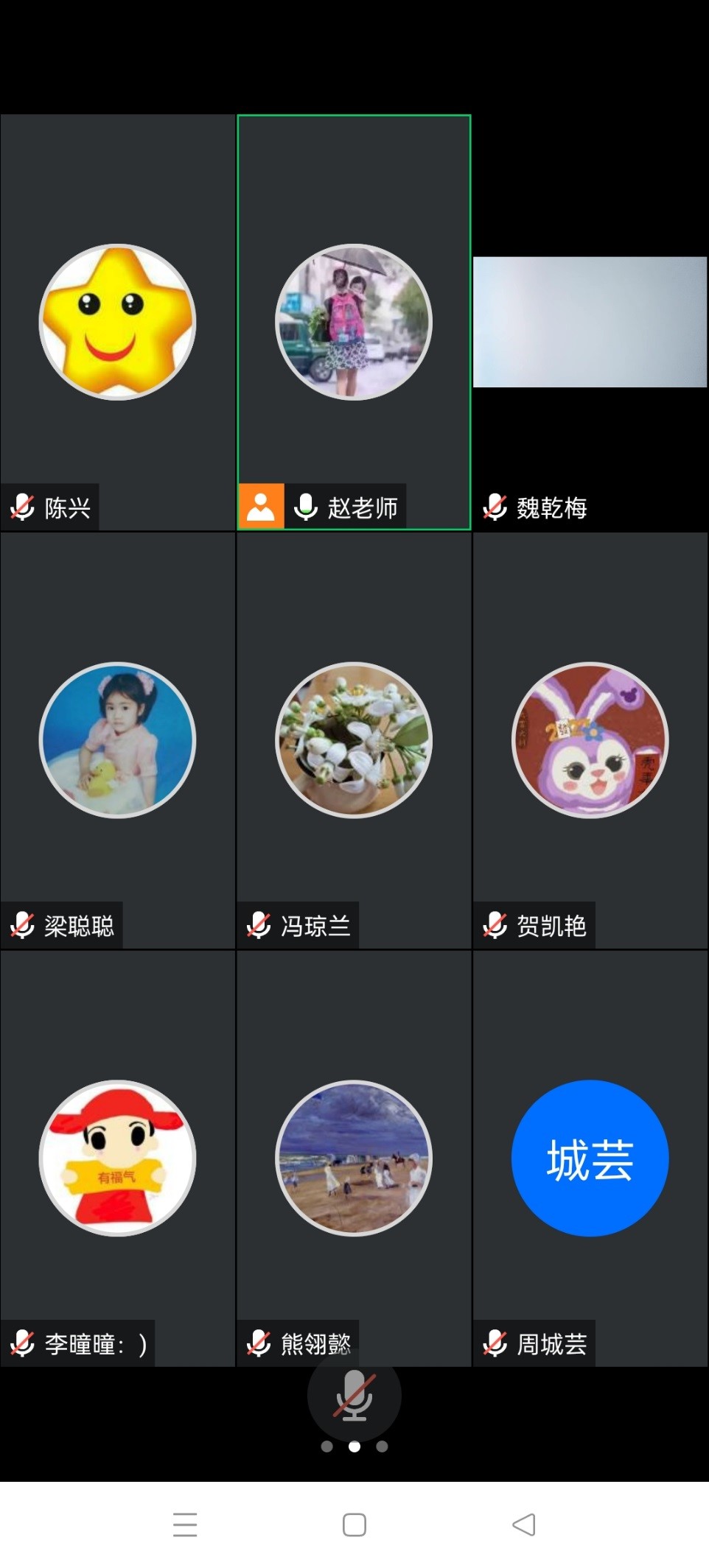Image resolution: width=709 pixels, height=1568 pixels.
Task: Tap the system back button
Action: [524, 1524]
